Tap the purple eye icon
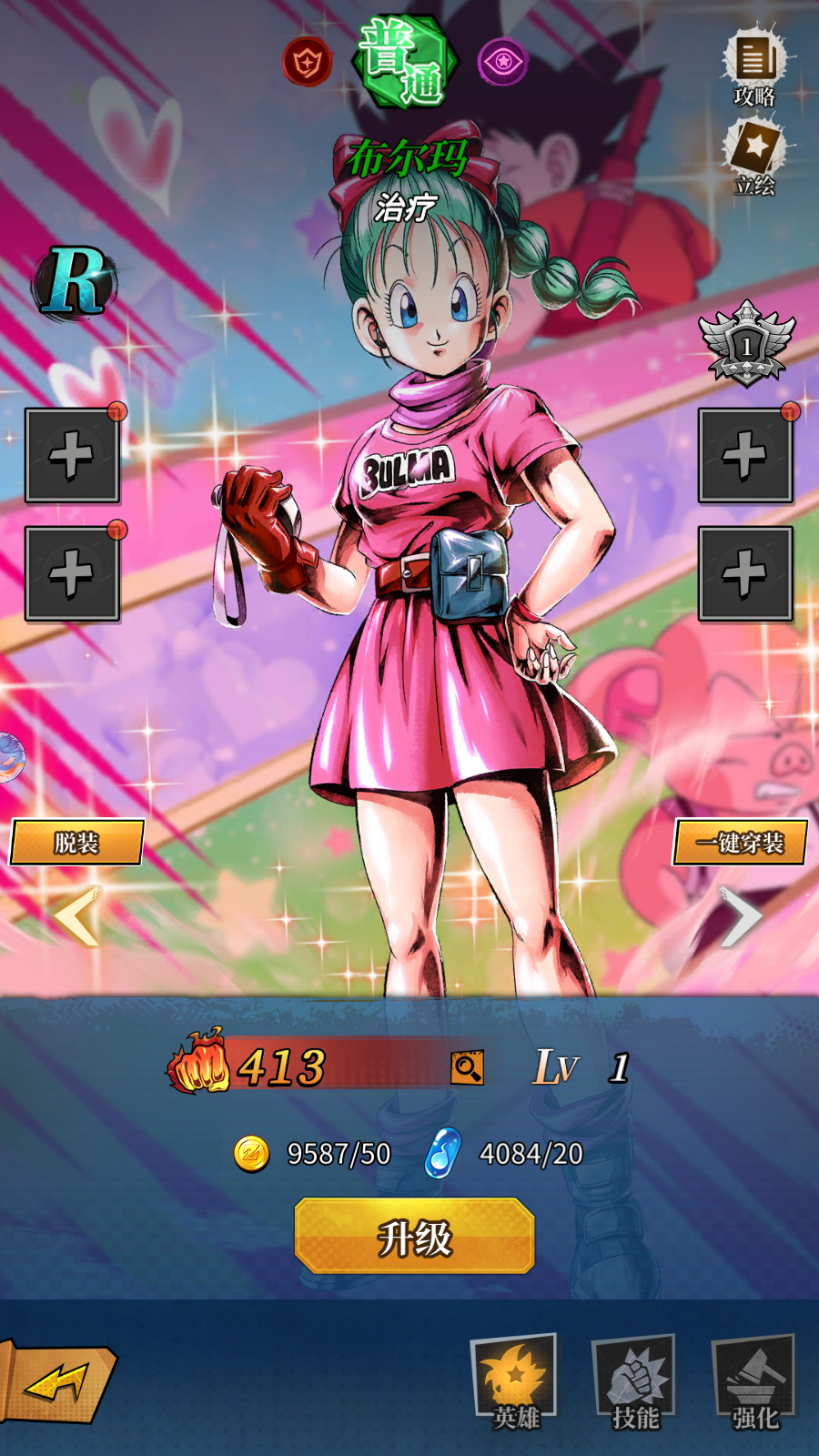Image resolution: width=819 pixels, height=1456 pixels. point(502,62)
